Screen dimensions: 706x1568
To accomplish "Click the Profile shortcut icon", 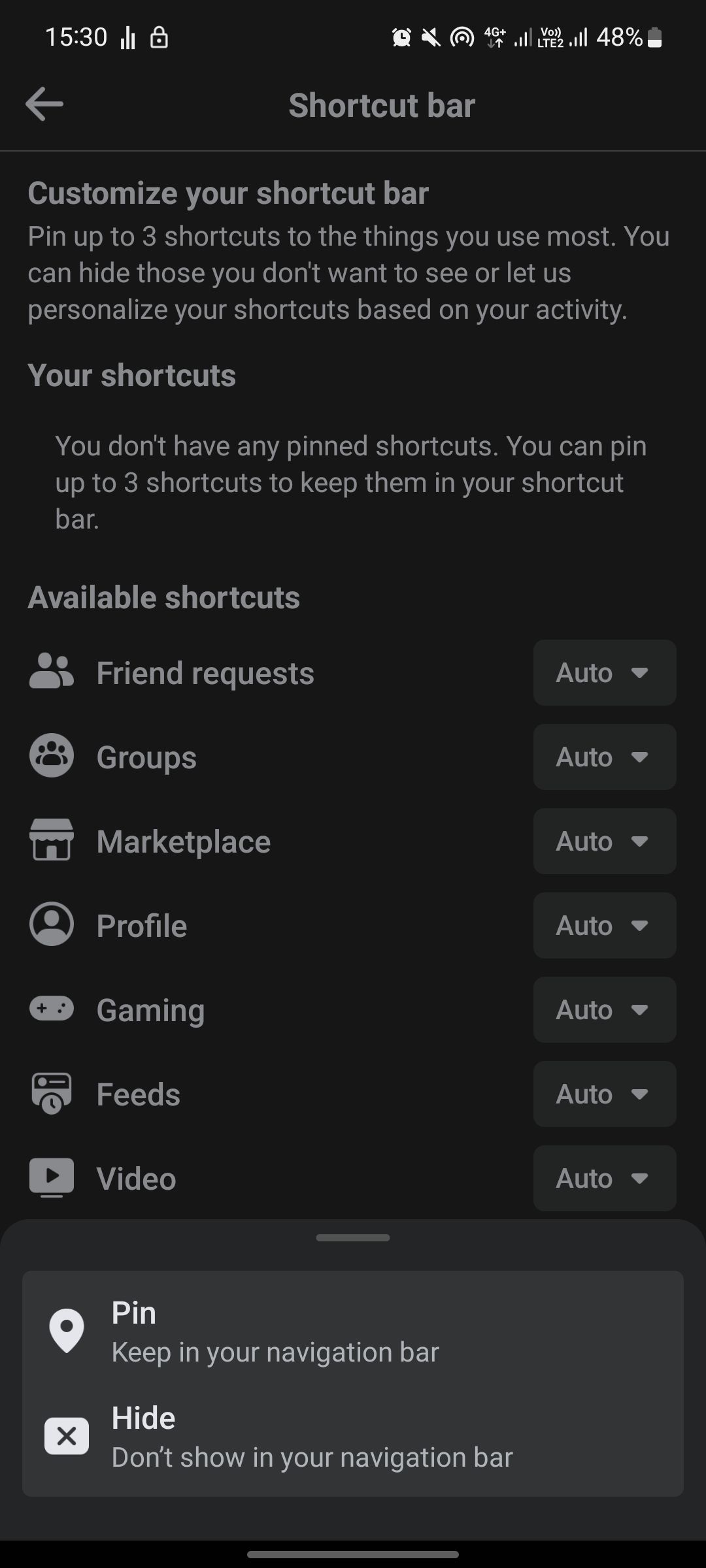I will click(51, 925).
